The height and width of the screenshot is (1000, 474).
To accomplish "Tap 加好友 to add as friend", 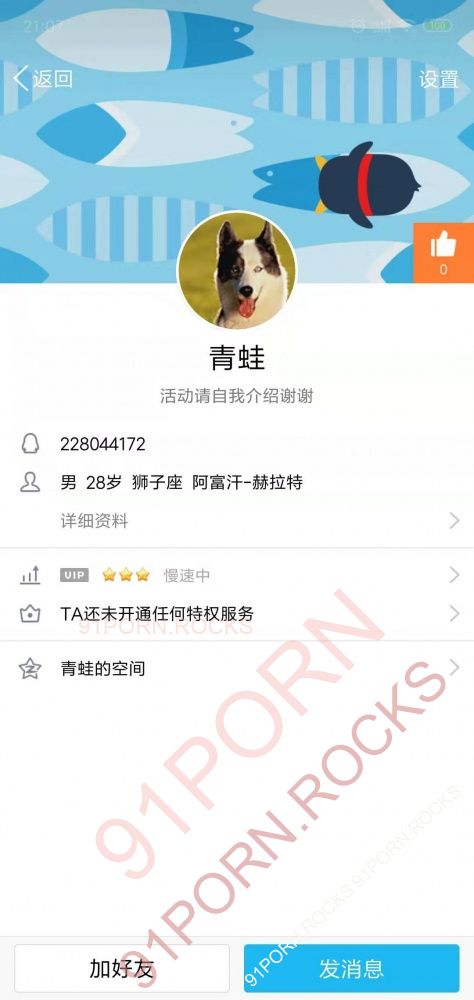I will pyautogui.click(x=122, y=969).
